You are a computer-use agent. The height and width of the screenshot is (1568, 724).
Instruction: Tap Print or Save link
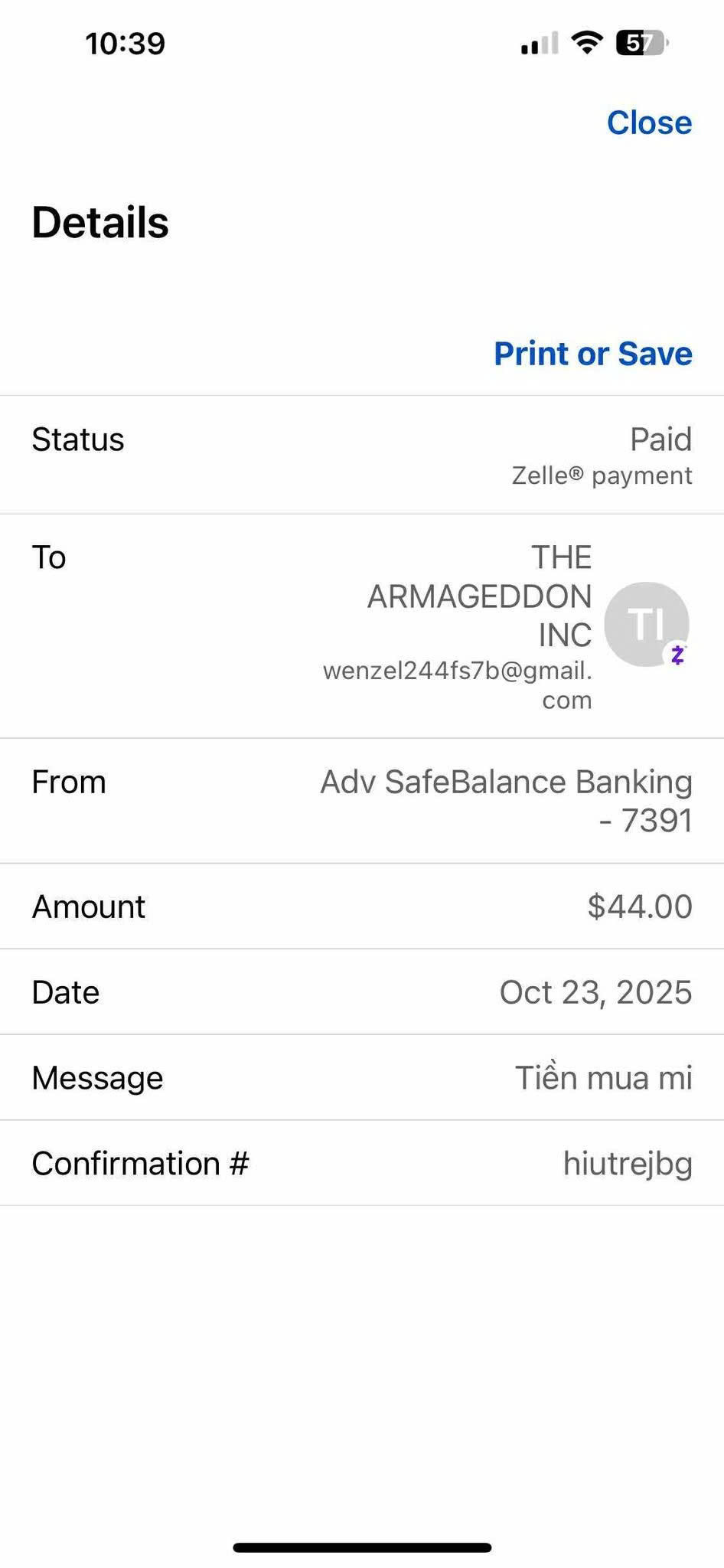pyautogui.click(x=593, y=354)
